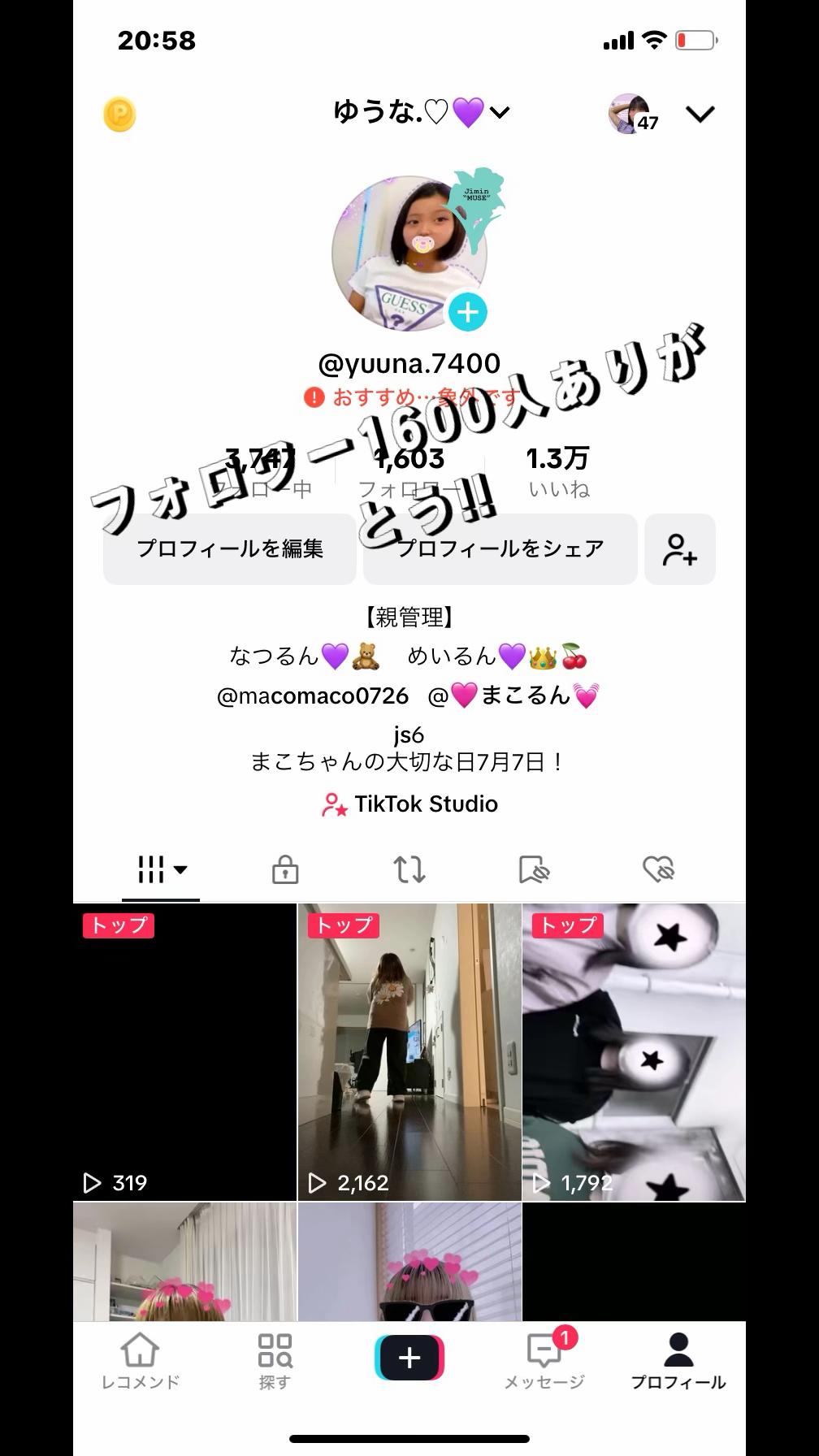
Task: Tap プロフィールをシェア to share profile
Action: (x=500, y=549)
